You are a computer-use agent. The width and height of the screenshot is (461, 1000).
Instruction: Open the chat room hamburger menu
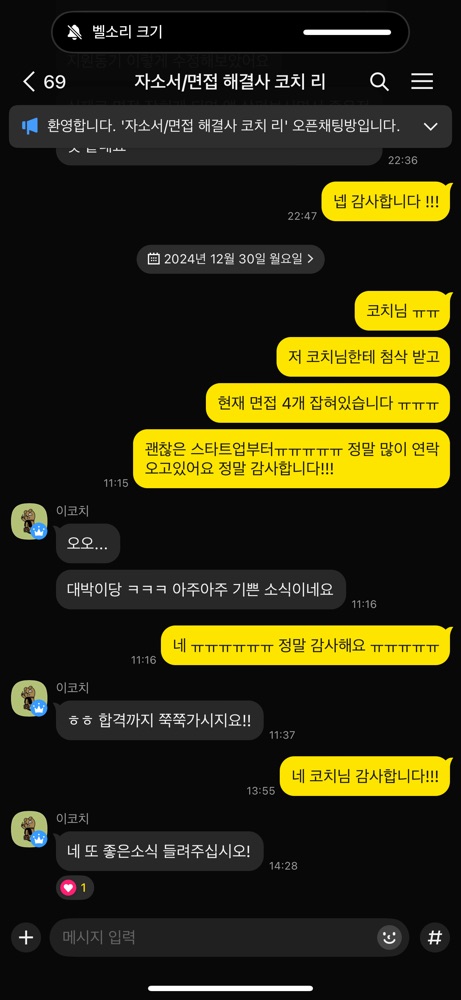[422, 82]
